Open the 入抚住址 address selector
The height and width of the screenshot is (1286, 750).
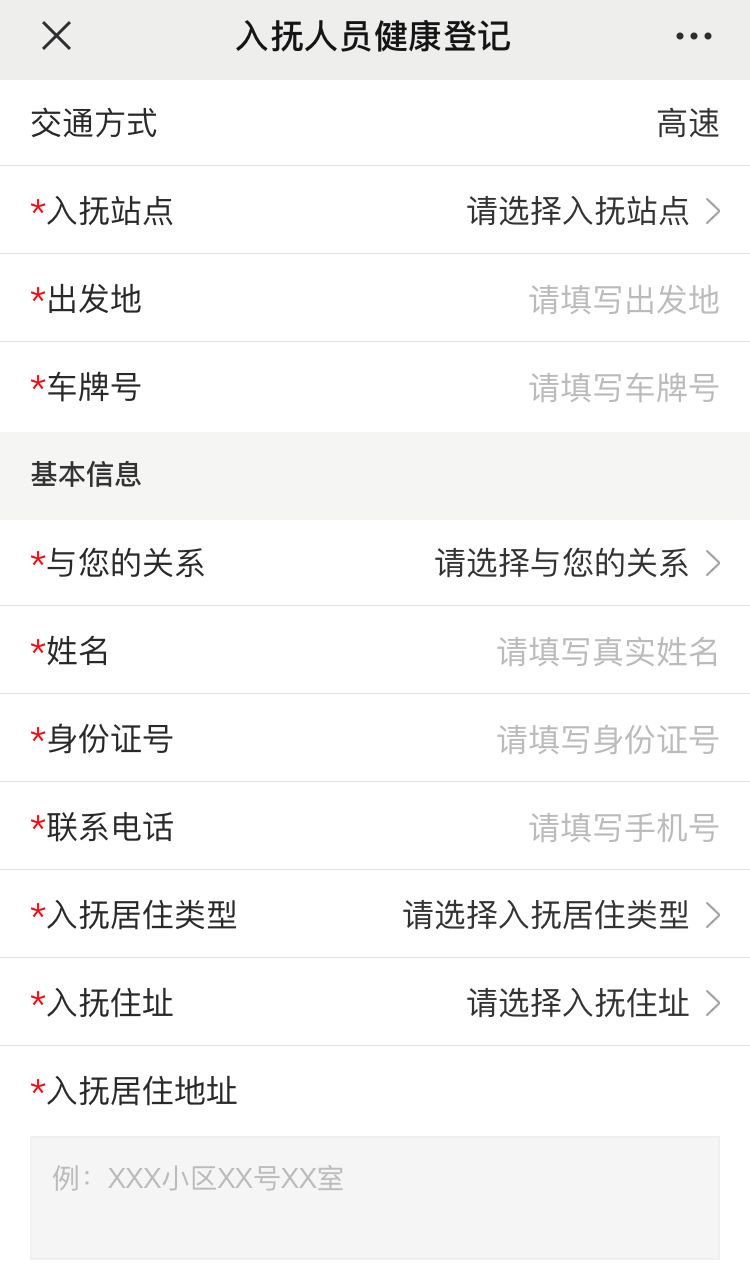375,1002
